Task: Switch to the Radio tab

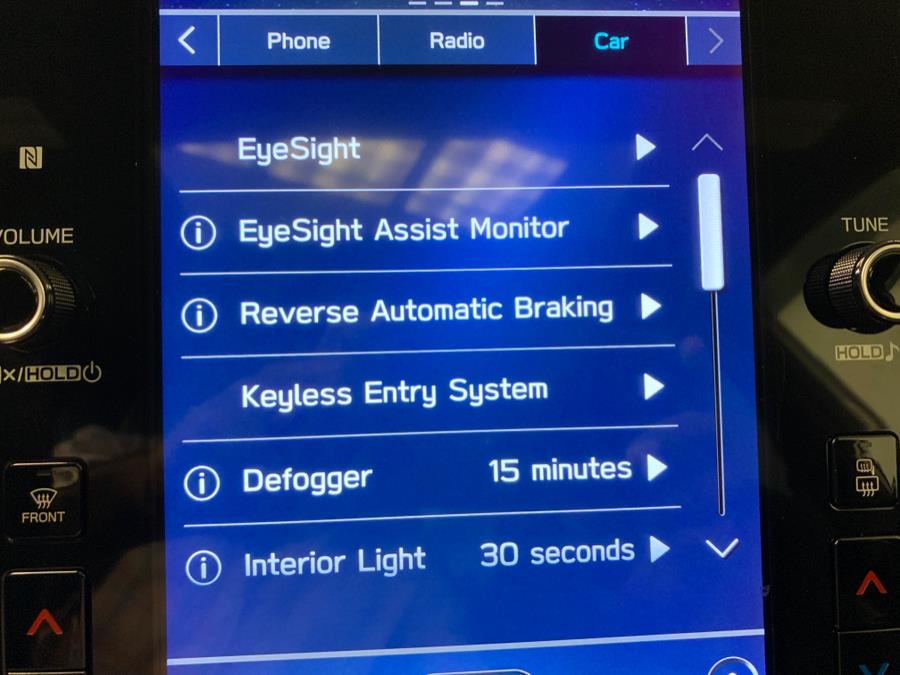Action: 456,41
